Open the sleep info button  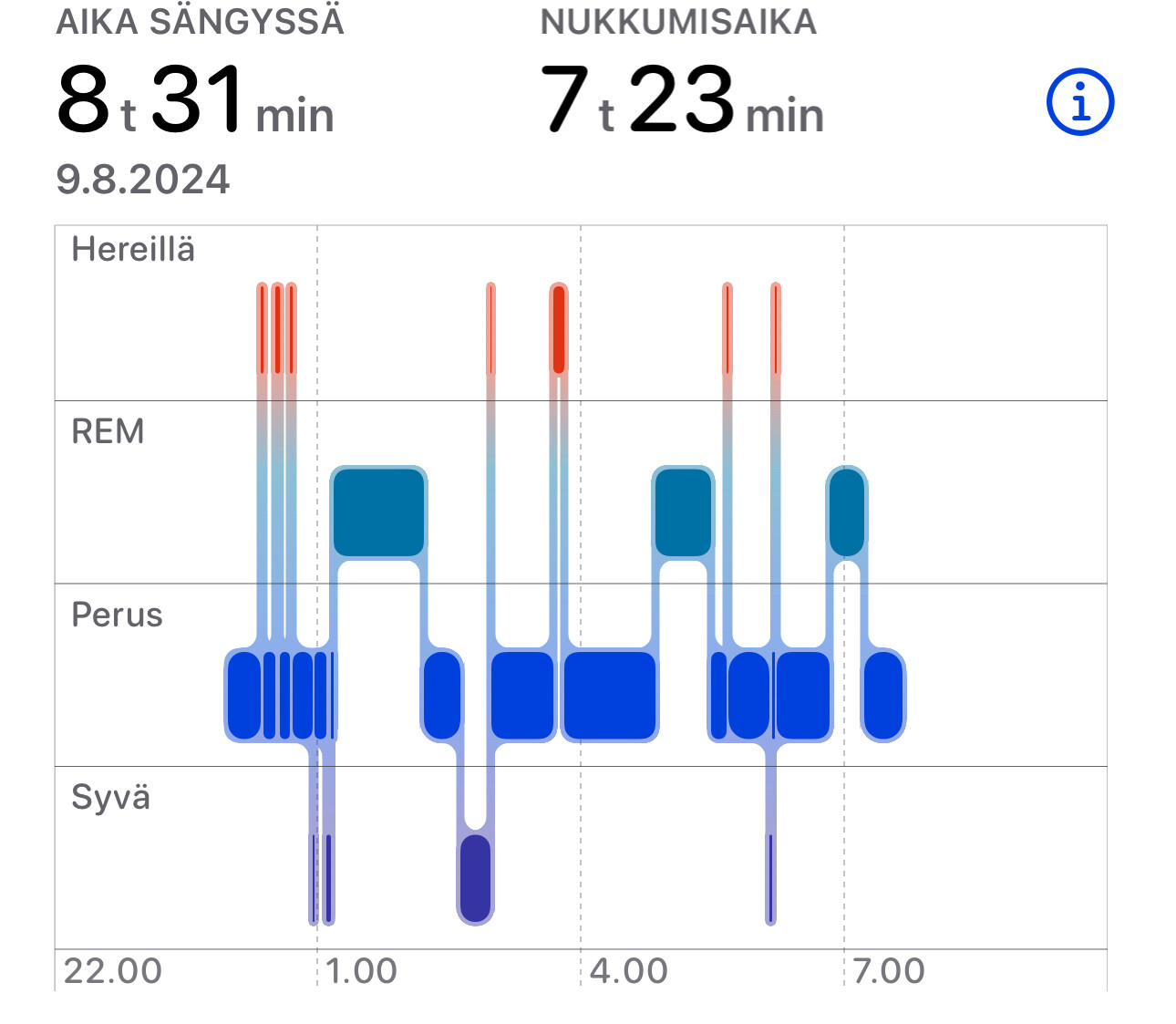1080,102
